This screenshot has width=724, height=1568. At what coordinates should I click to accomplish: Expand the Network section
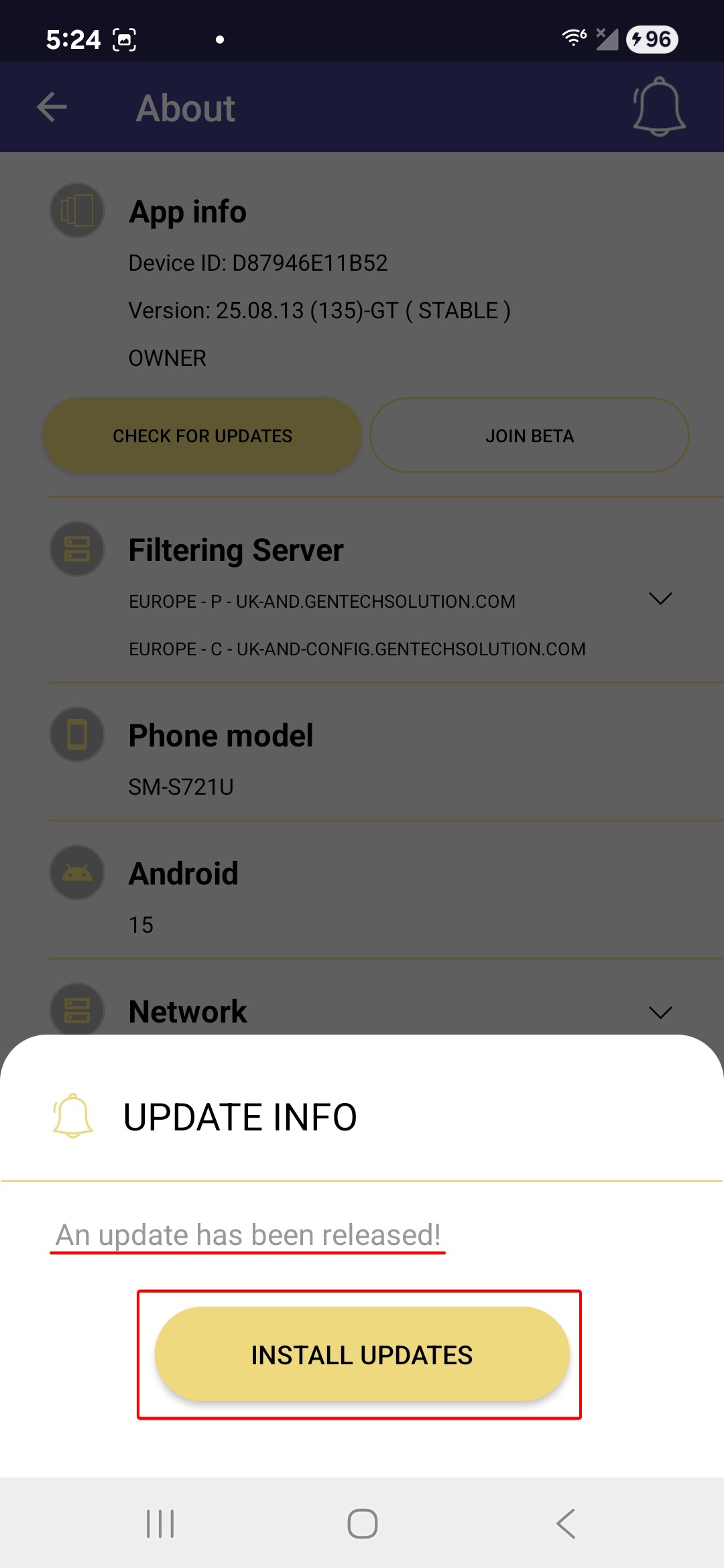[660, 1012]
